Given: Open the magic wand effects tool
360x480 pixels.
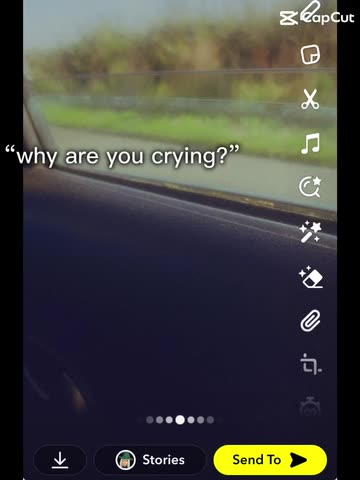Looking at the screenshot, I should point(310,232).
